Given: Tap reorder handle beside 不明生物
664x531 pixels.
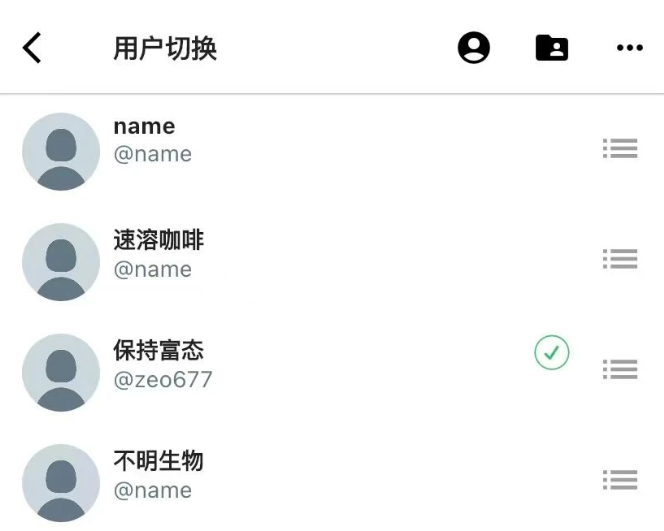Looking at the screenshot, I should (620, 481).
